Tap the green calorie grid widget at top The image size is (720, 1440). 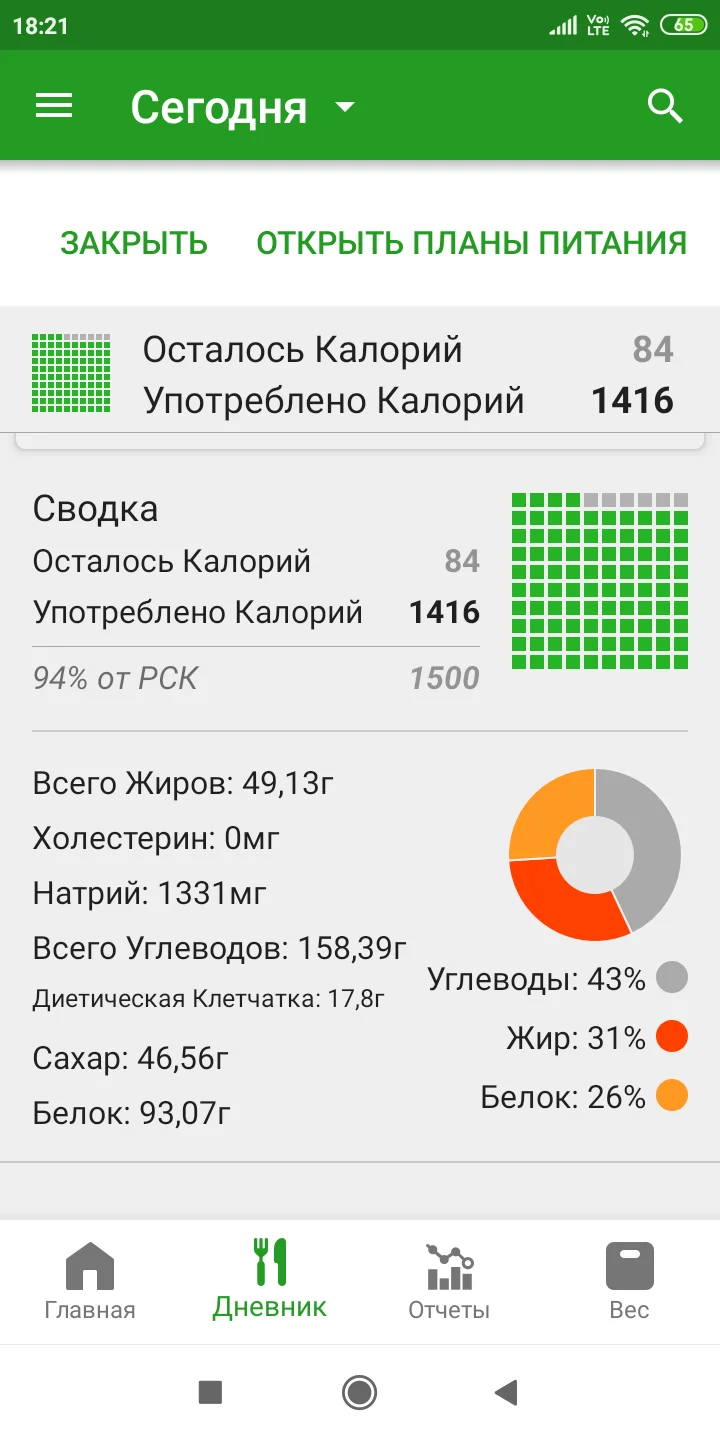tap(70, 372)
